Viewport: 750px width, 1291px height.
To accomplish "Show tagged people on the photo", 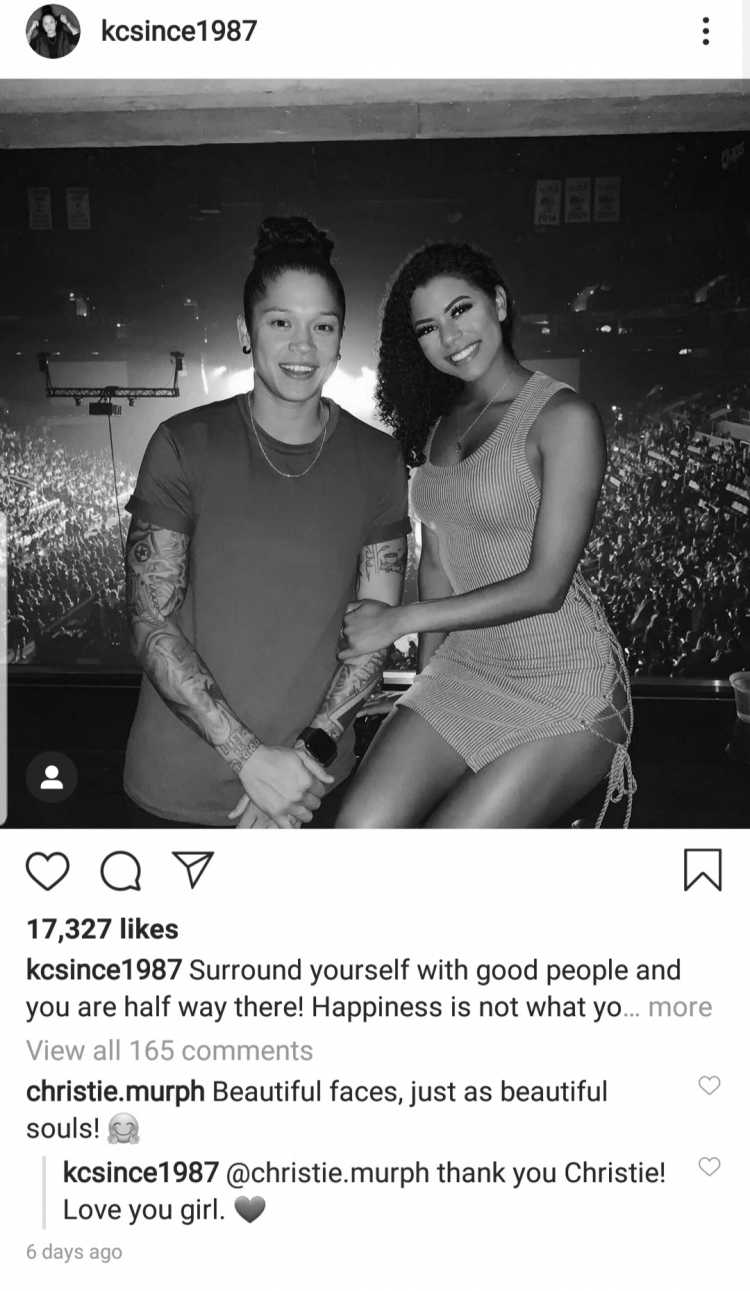I will (52, 778).
